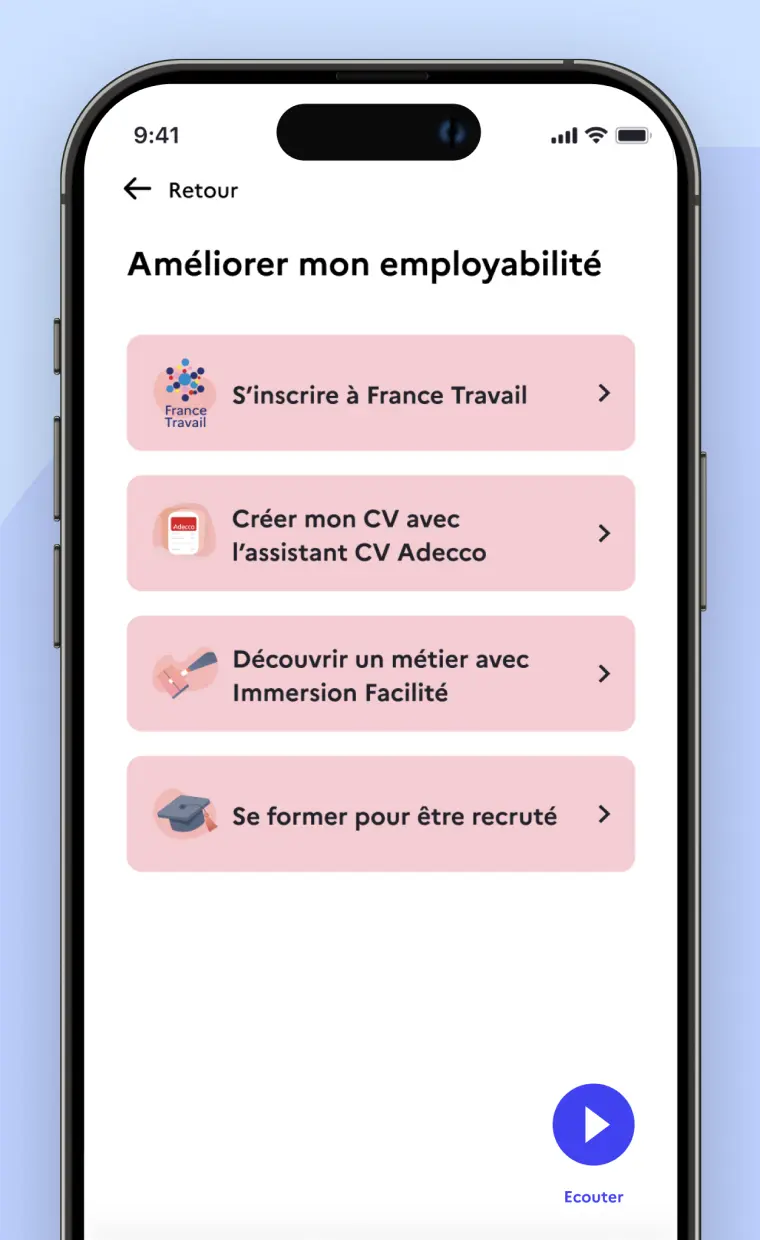Screen dimensions: 760x1240
Task: Go back with the Retour arrow
Action: [138, 190]
